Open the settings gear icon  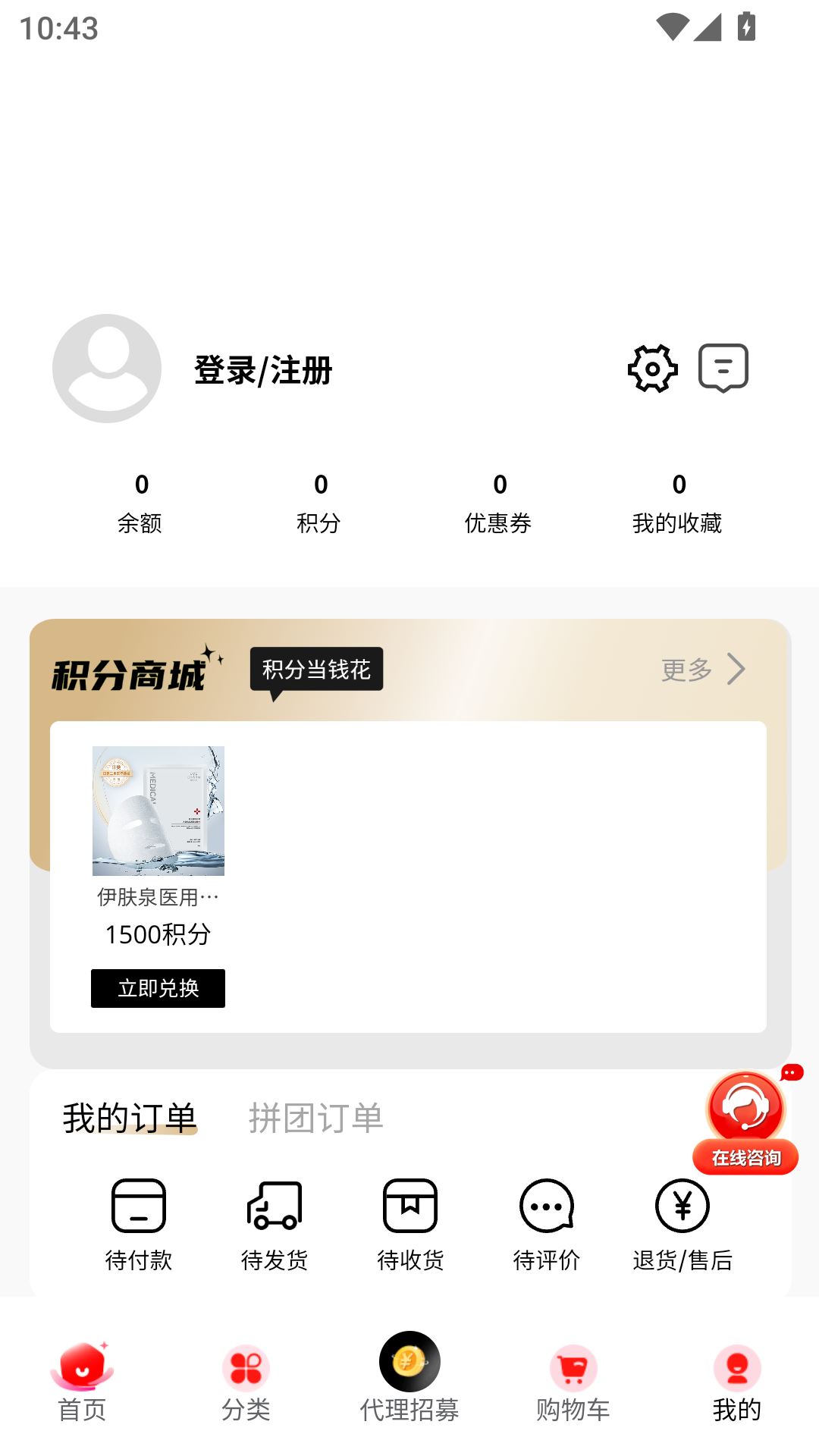coord(652,369)
